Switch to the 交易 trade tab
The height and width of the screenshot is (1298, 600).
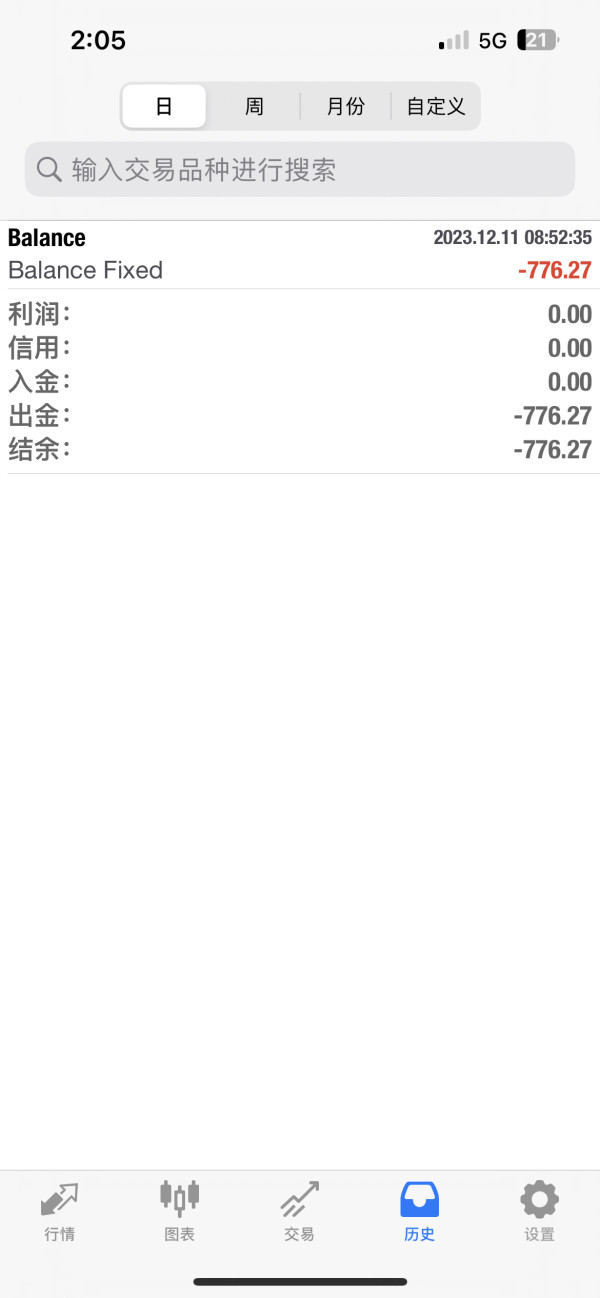point(299,1211)
